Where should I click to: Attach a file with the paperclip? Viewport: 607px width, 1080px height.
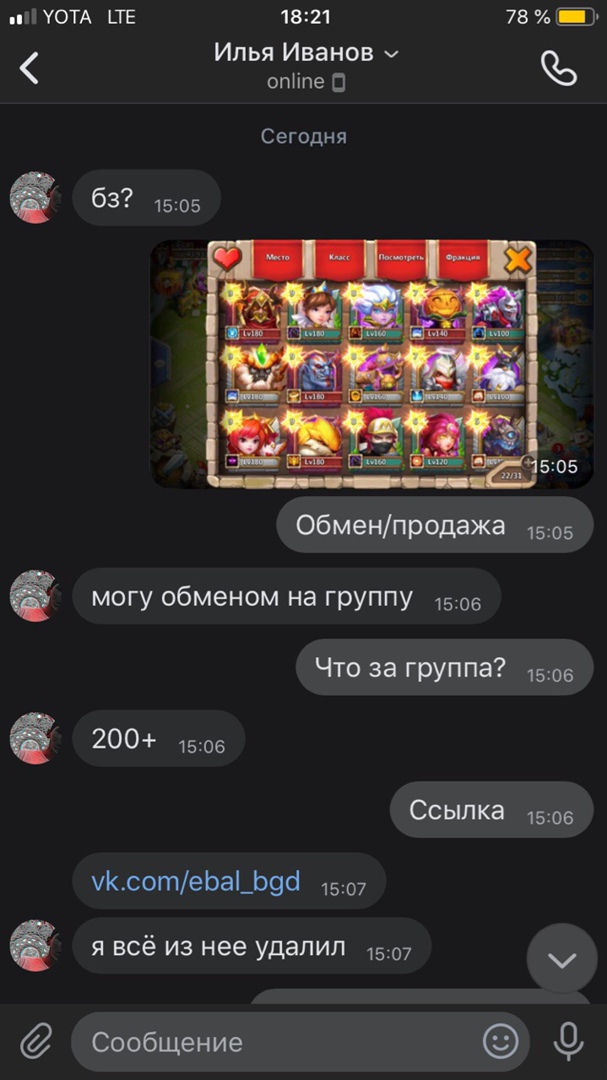click(36, 1042)
